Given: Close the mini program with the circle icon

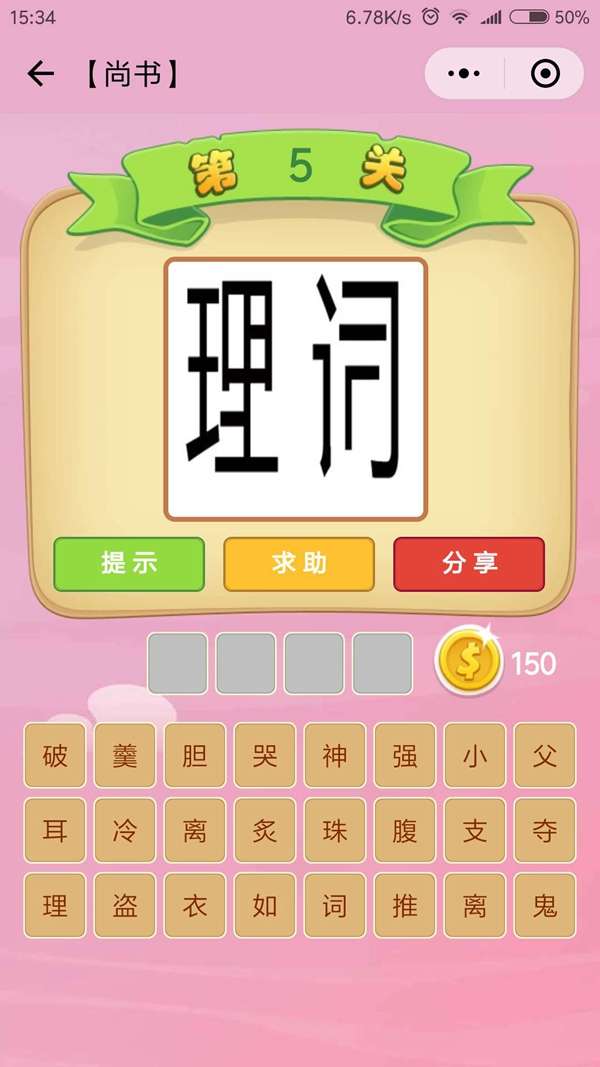Looking at the screenshot, I should 545,74.
